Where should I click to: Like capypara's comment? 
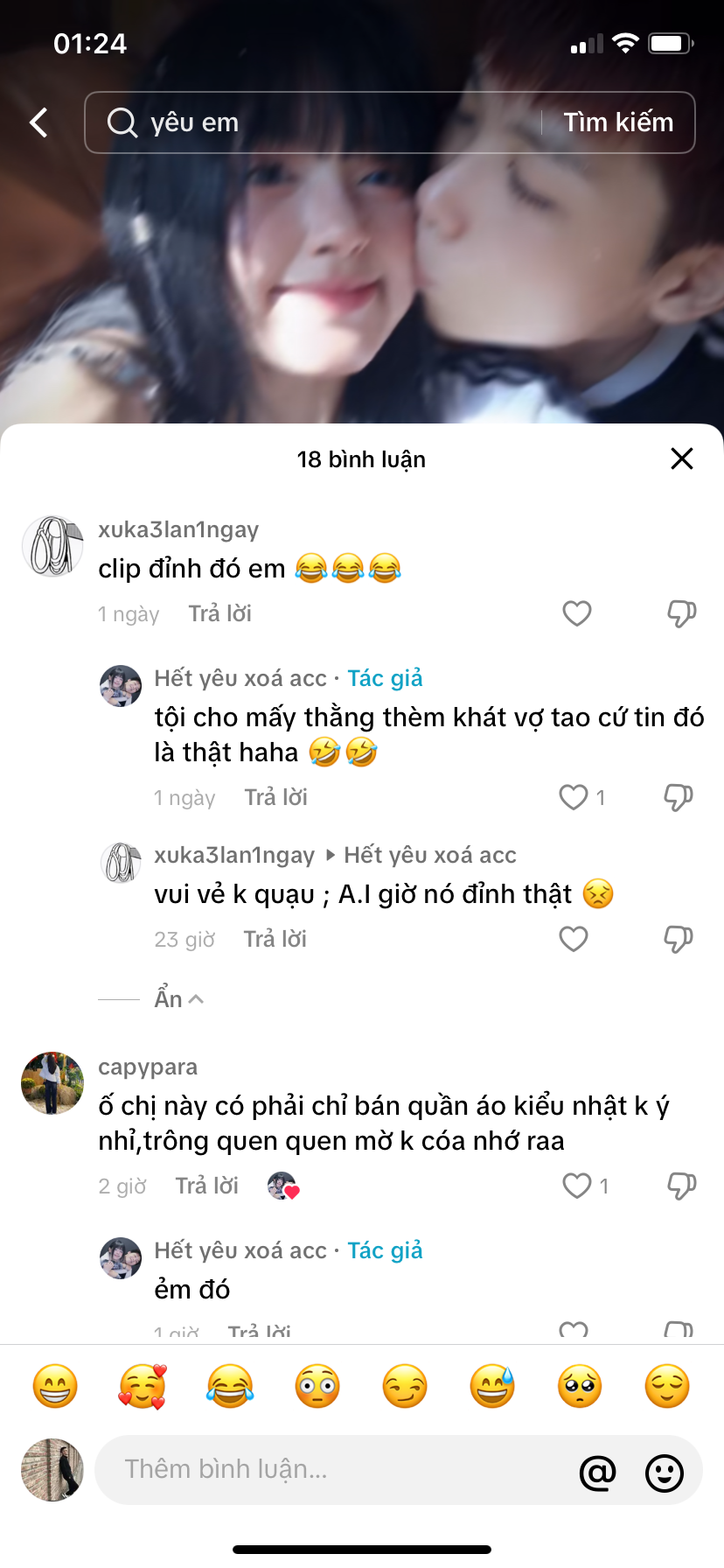pos(577,1186)
